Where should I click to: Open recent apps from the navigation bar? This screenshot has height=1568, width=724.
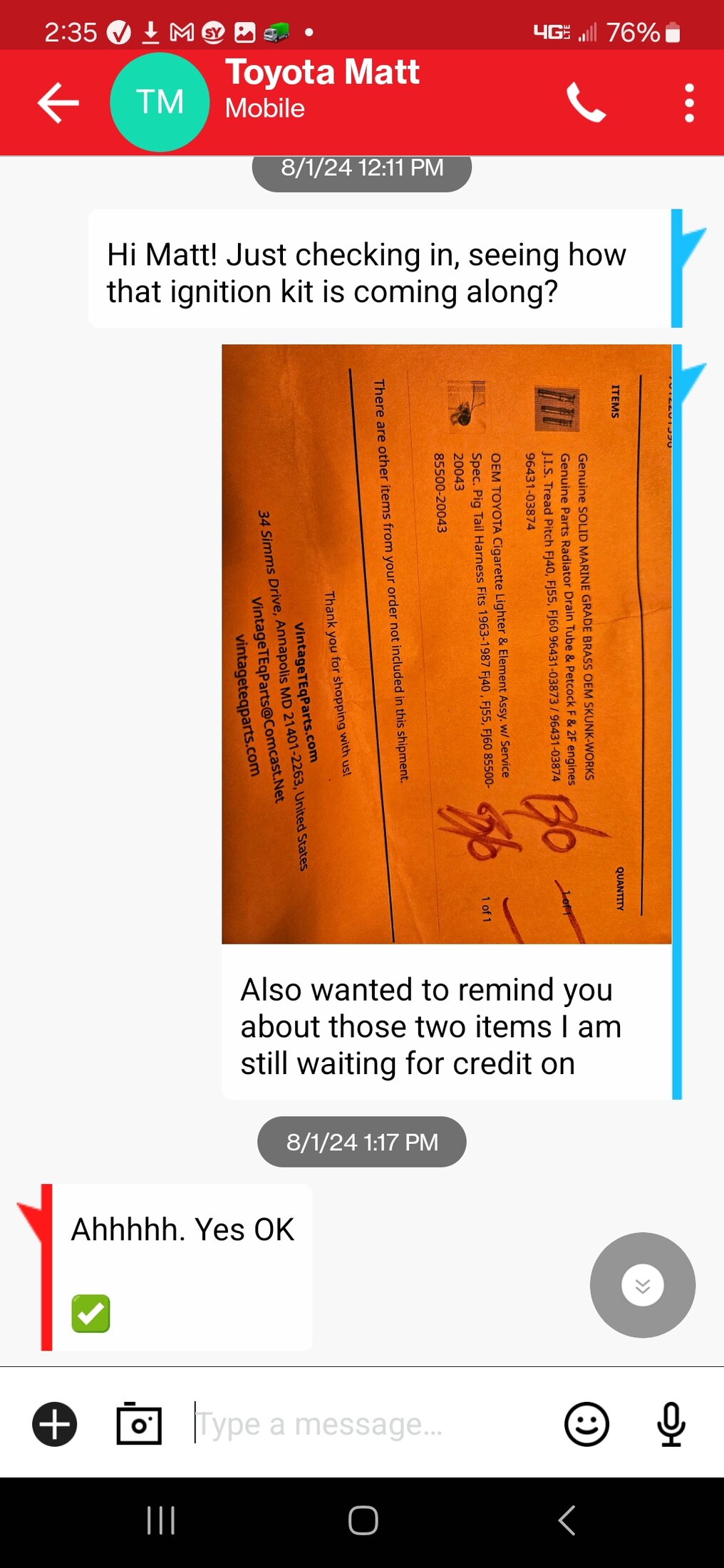coord(160,1520)
